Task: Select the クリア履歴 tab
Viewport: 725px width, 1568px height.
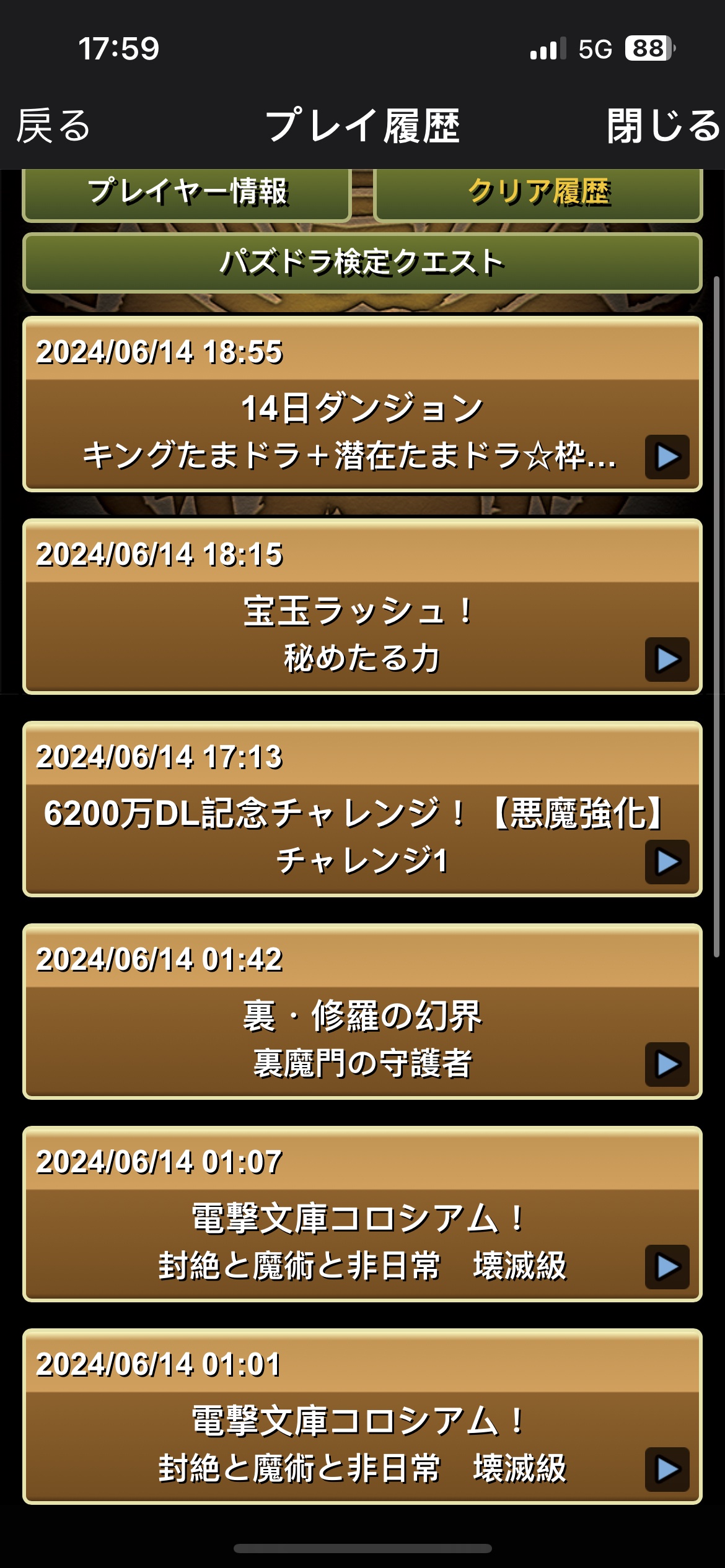Action: [538, 193]
